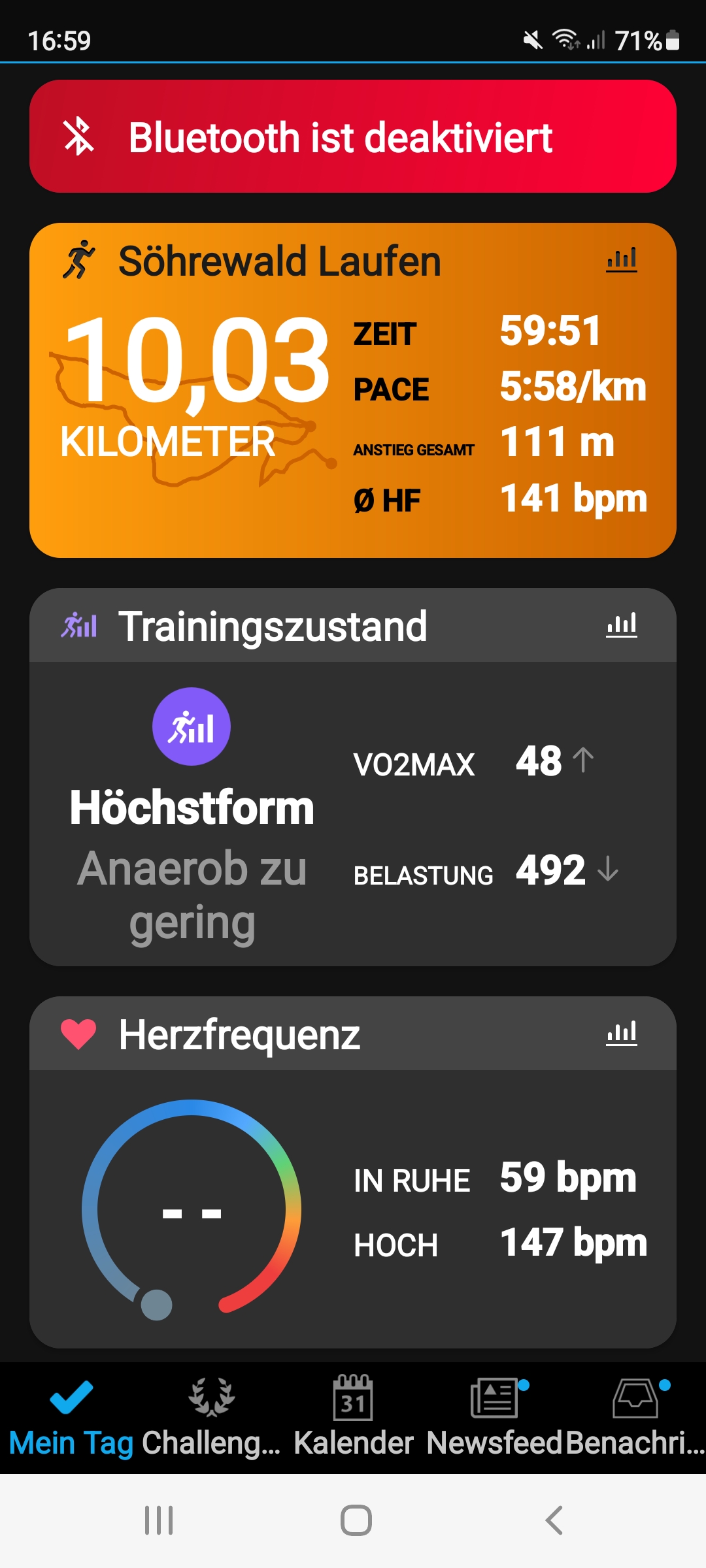The height and width of the screenshot is (1568, 706).
Task: Open chart icon on Söhrewald Laufen card
Action: point(621,260)
